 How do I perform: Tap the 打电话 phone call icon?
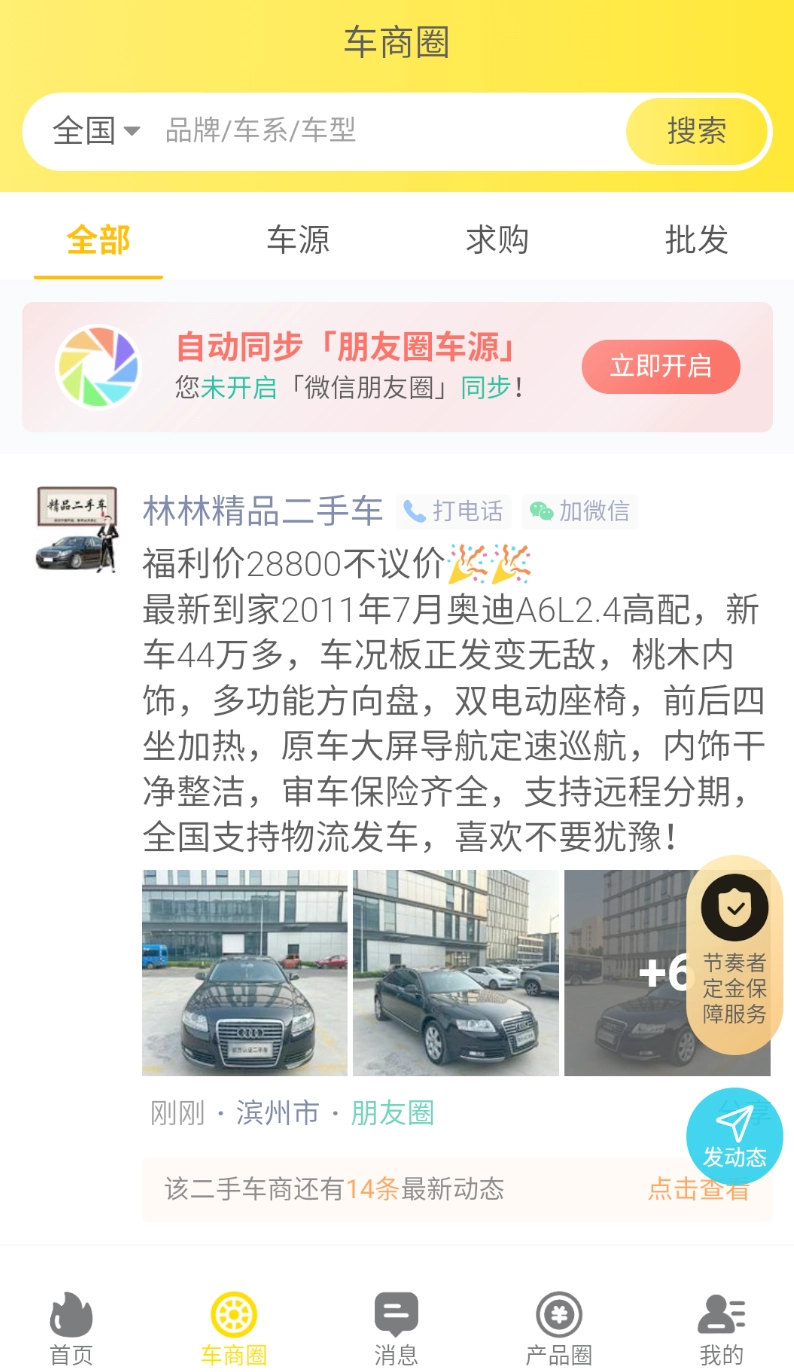click(x=453, y=512)
